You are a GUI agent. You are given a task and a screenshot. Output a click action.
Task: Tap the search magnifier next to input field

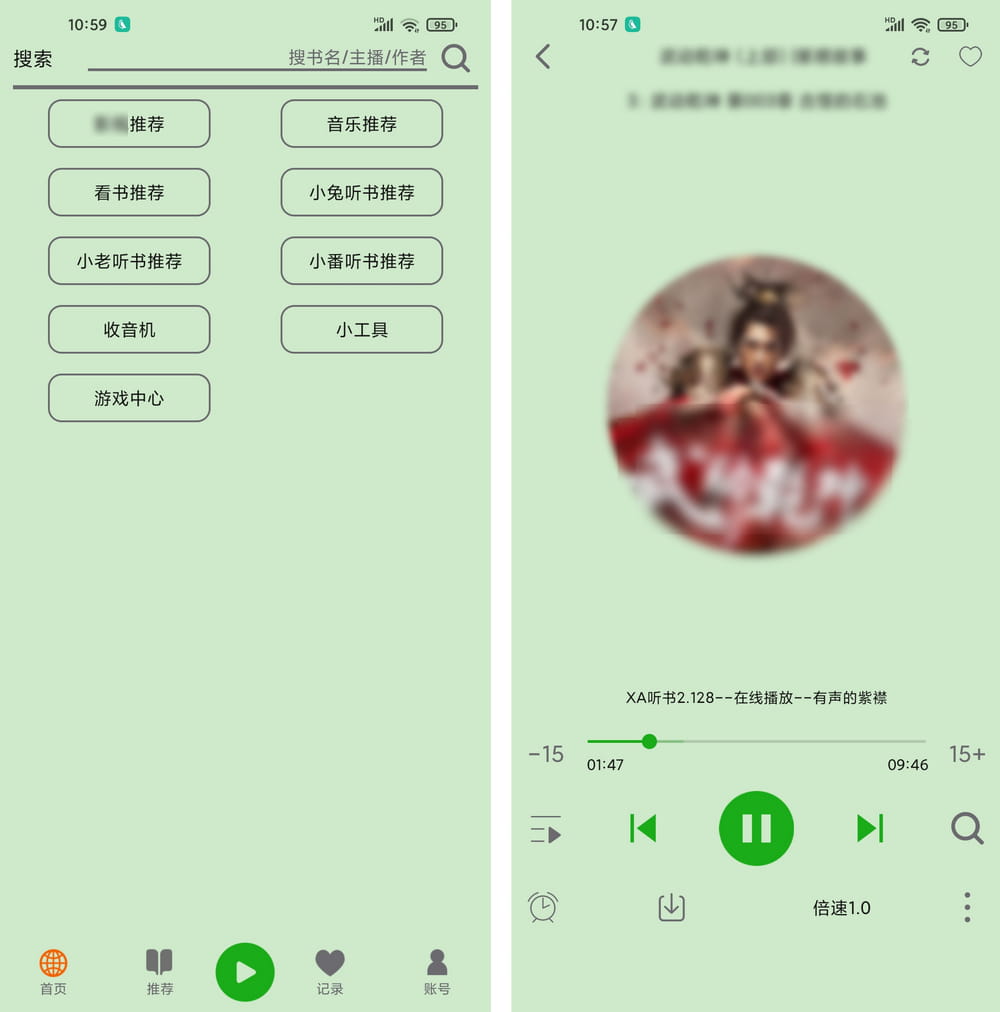[x=455, y=58]
